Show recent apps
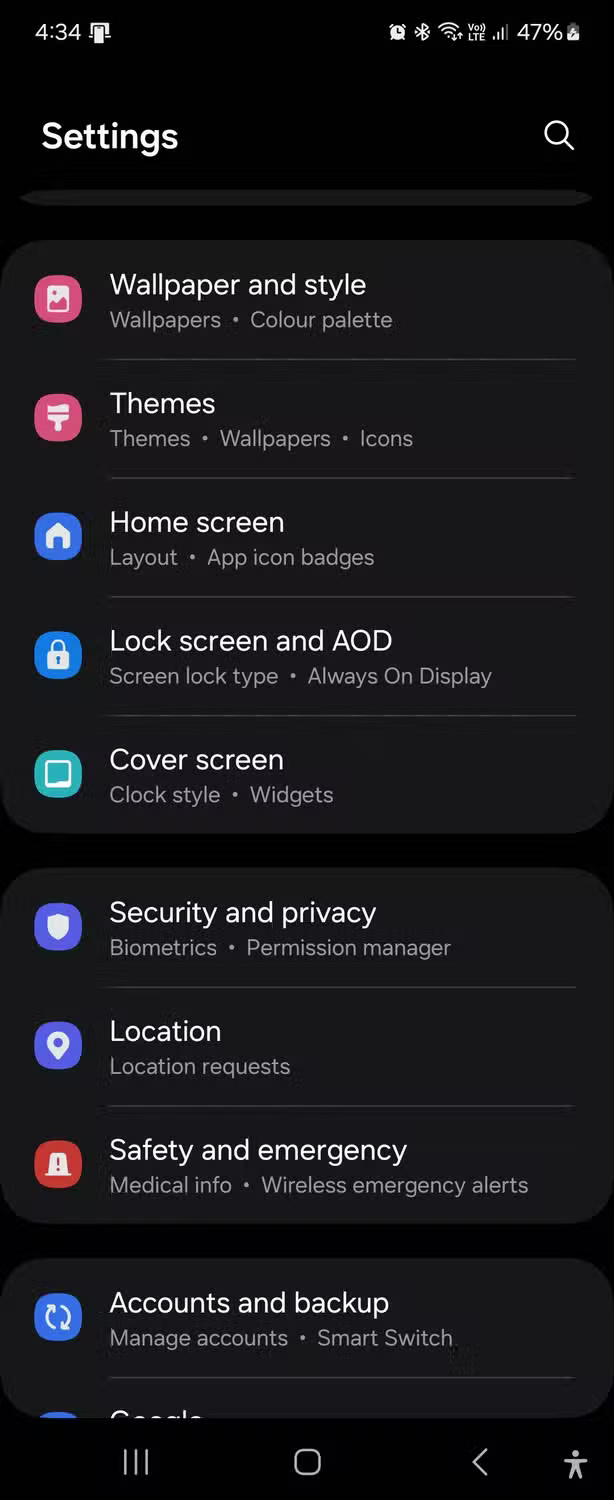614x1500 pixels. [x=136, y=1462]
